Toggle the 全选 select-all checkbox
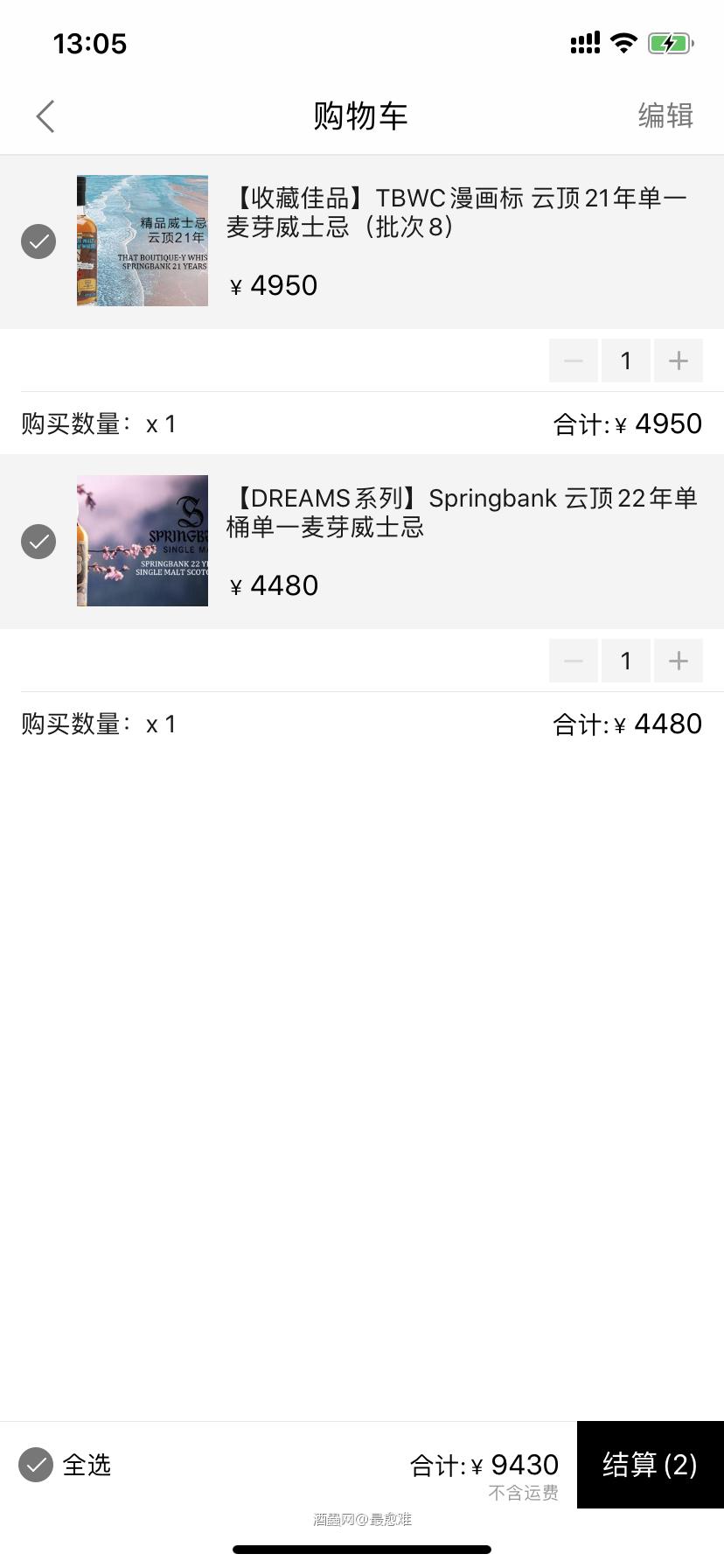Viewport: 724px width, 1568px height. point(35,1465)
